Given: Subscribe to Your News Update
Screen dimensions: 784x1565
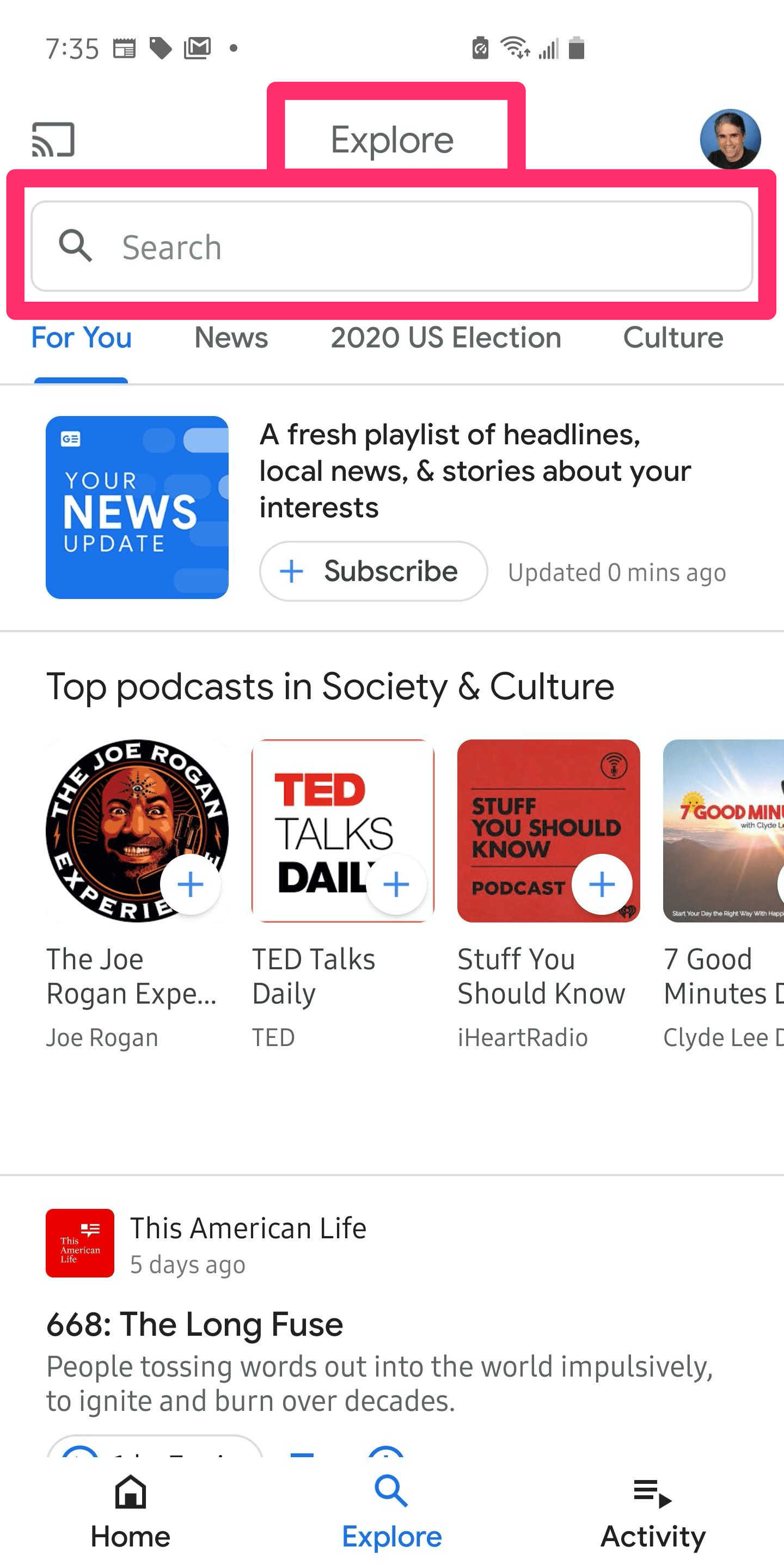Looking at the screenshot, I should [x=373, y=571].
